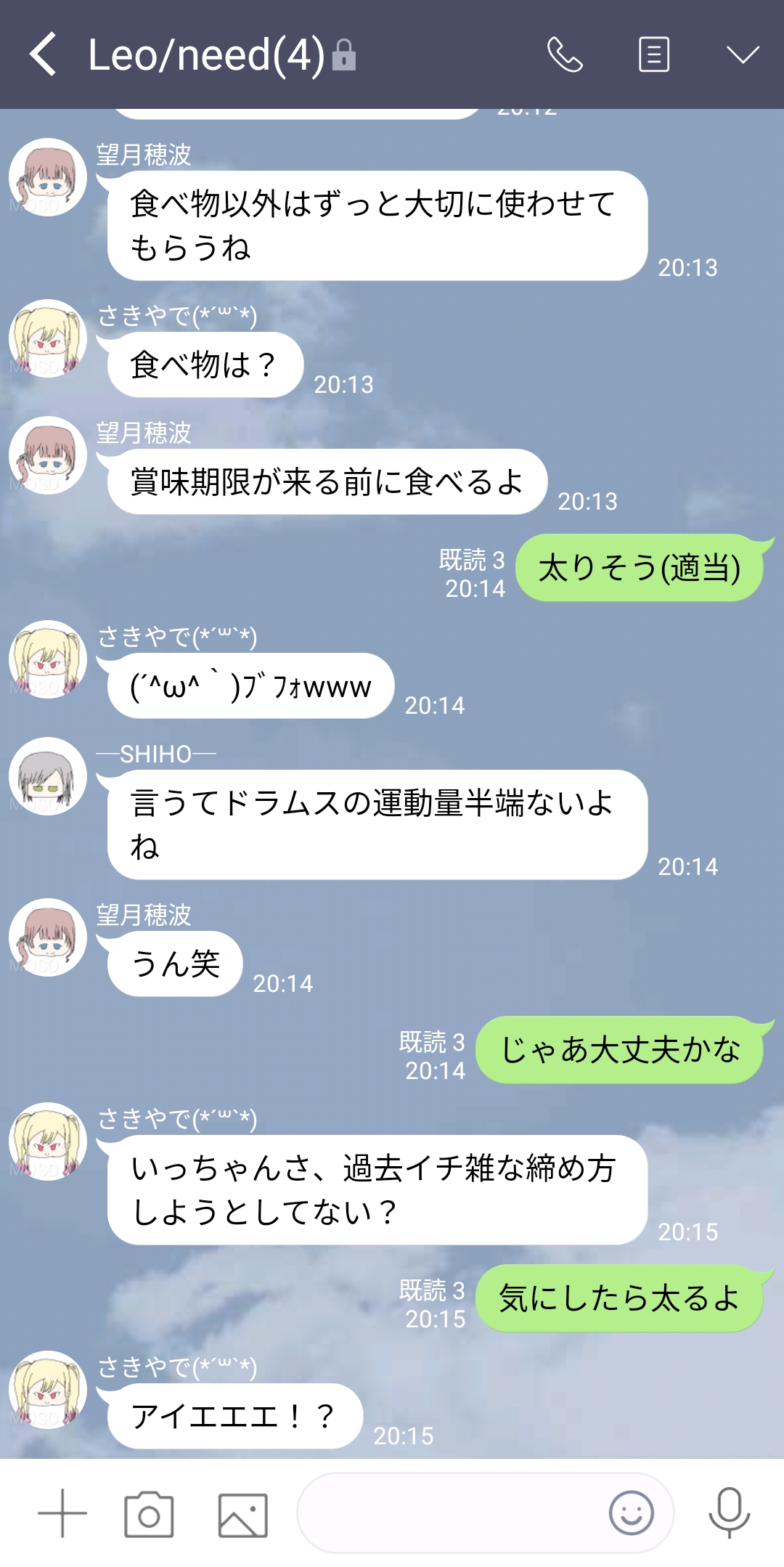Open the emoji sticker picker
Image resolution: width=784 pixels, height=1567 pixels.
pyautogui.click(x=631, y=1513)
